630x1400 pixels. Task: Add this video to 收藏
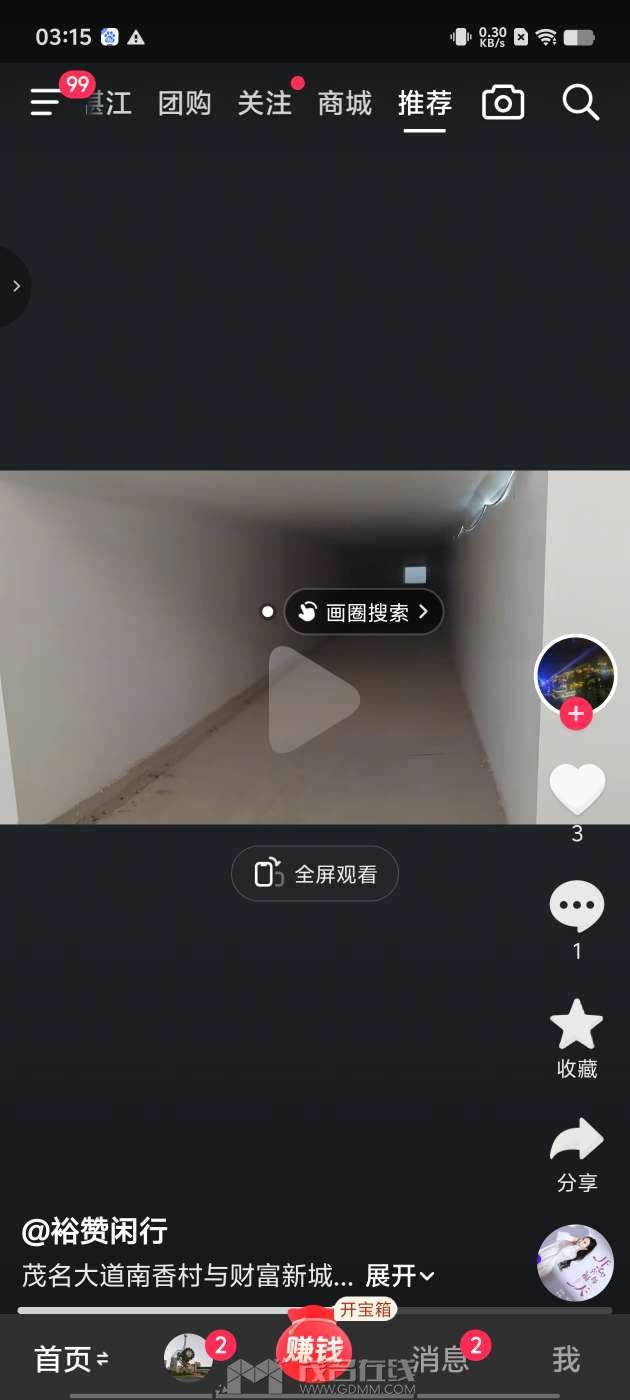tap(577, 1025)
